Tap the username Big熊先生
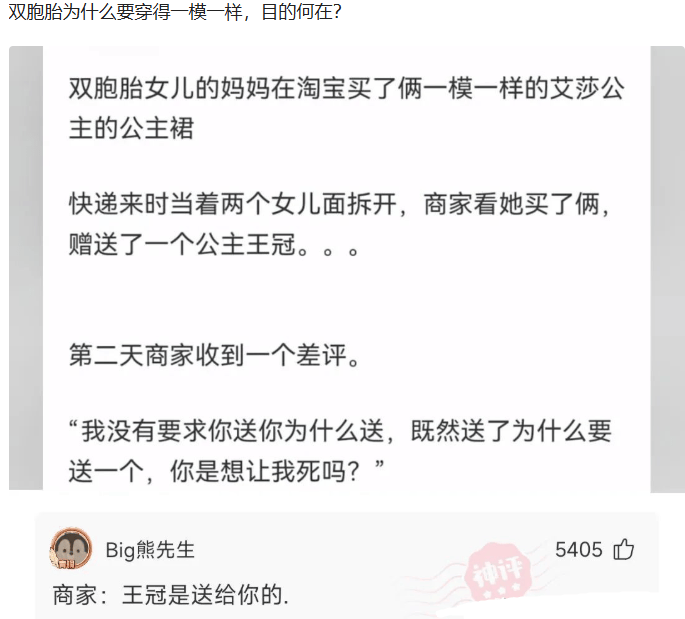Viewport: 685px width, 619px height. pyautogui.click(x=150, y=550)
